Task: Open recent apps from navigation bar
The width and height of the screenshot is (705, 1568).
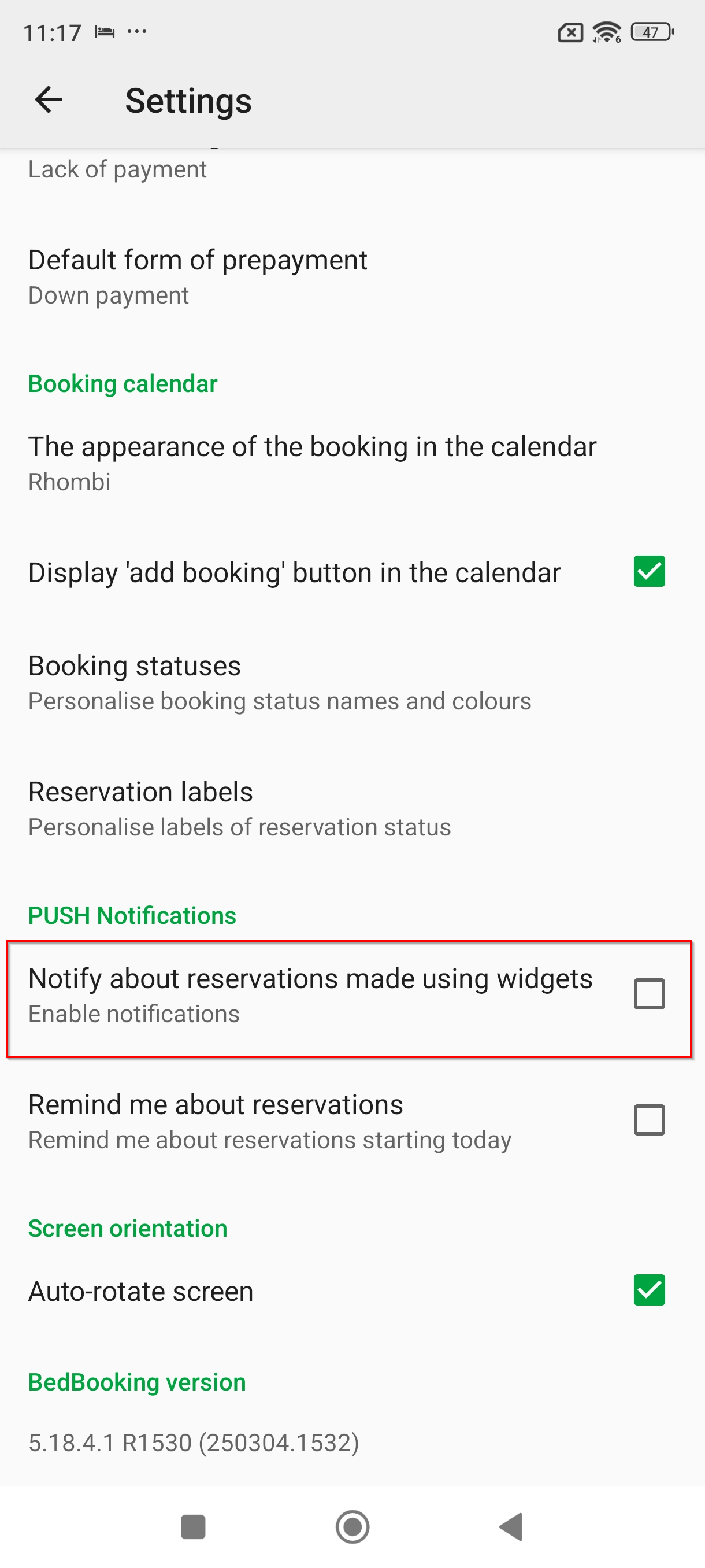Action: 193,1526
